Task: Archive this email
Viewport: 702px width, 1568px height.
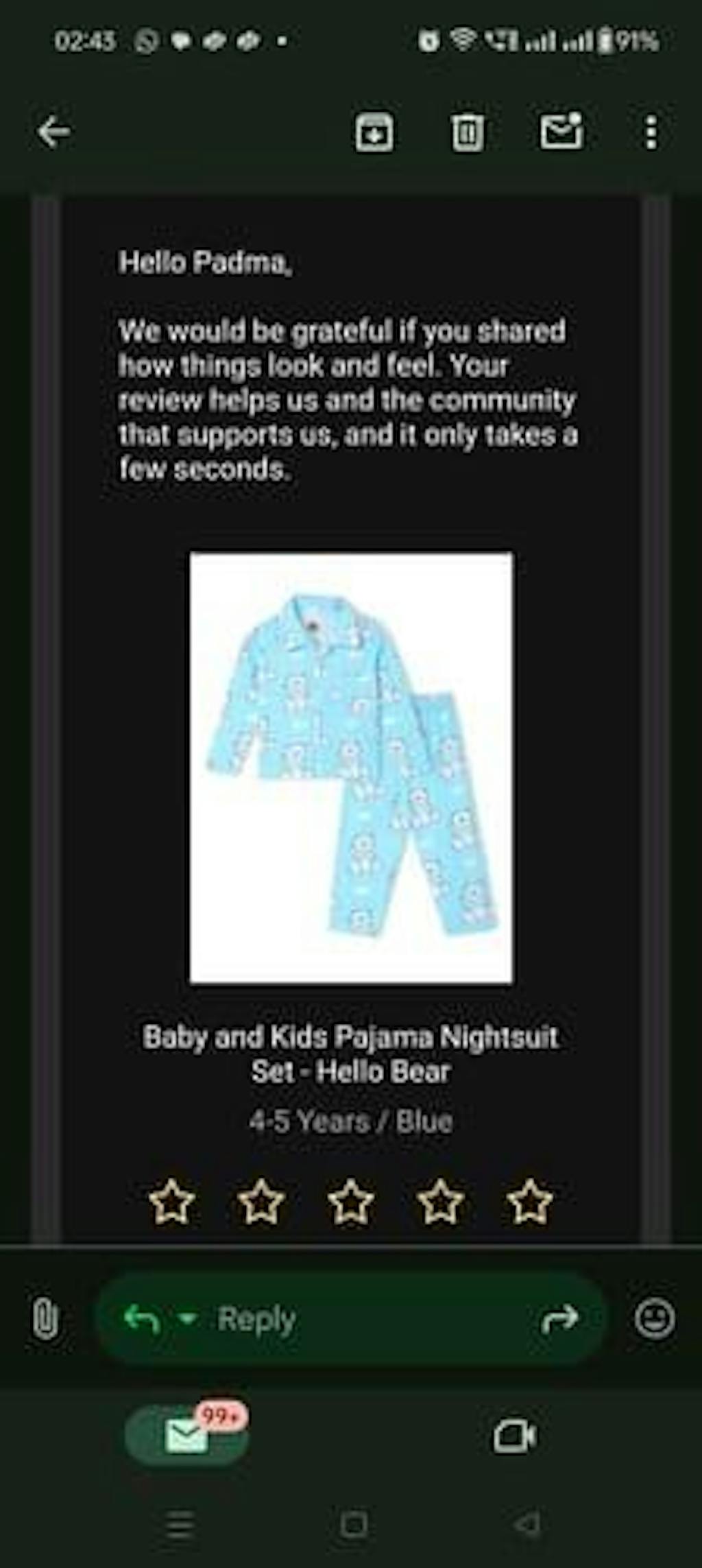Action: point(374,132)
